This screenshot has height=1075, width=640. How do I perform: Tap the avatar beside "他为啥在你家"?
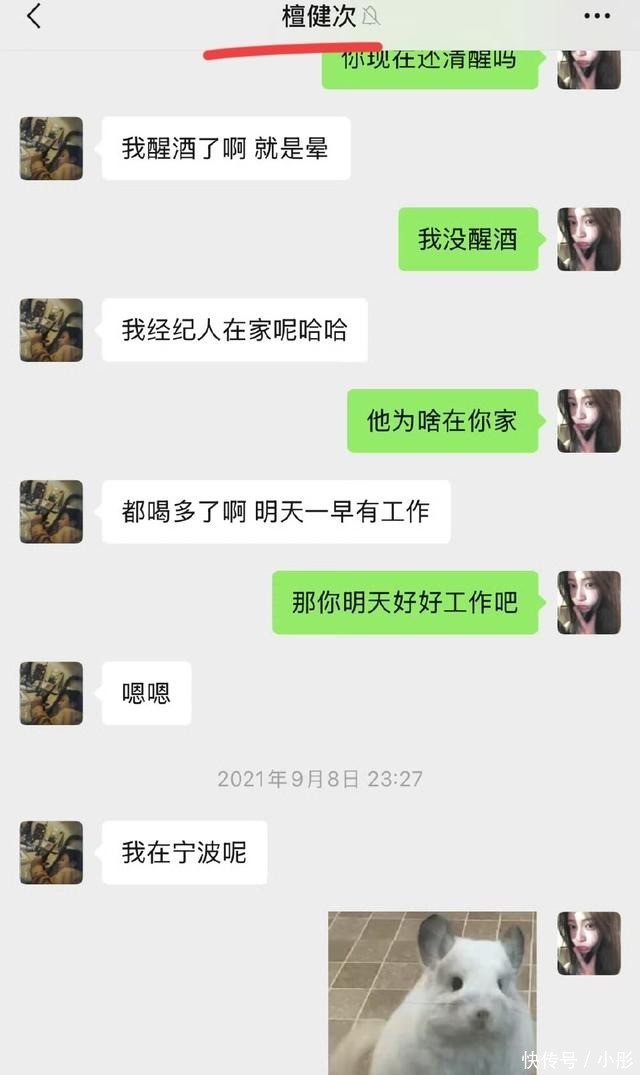point(589,420)
